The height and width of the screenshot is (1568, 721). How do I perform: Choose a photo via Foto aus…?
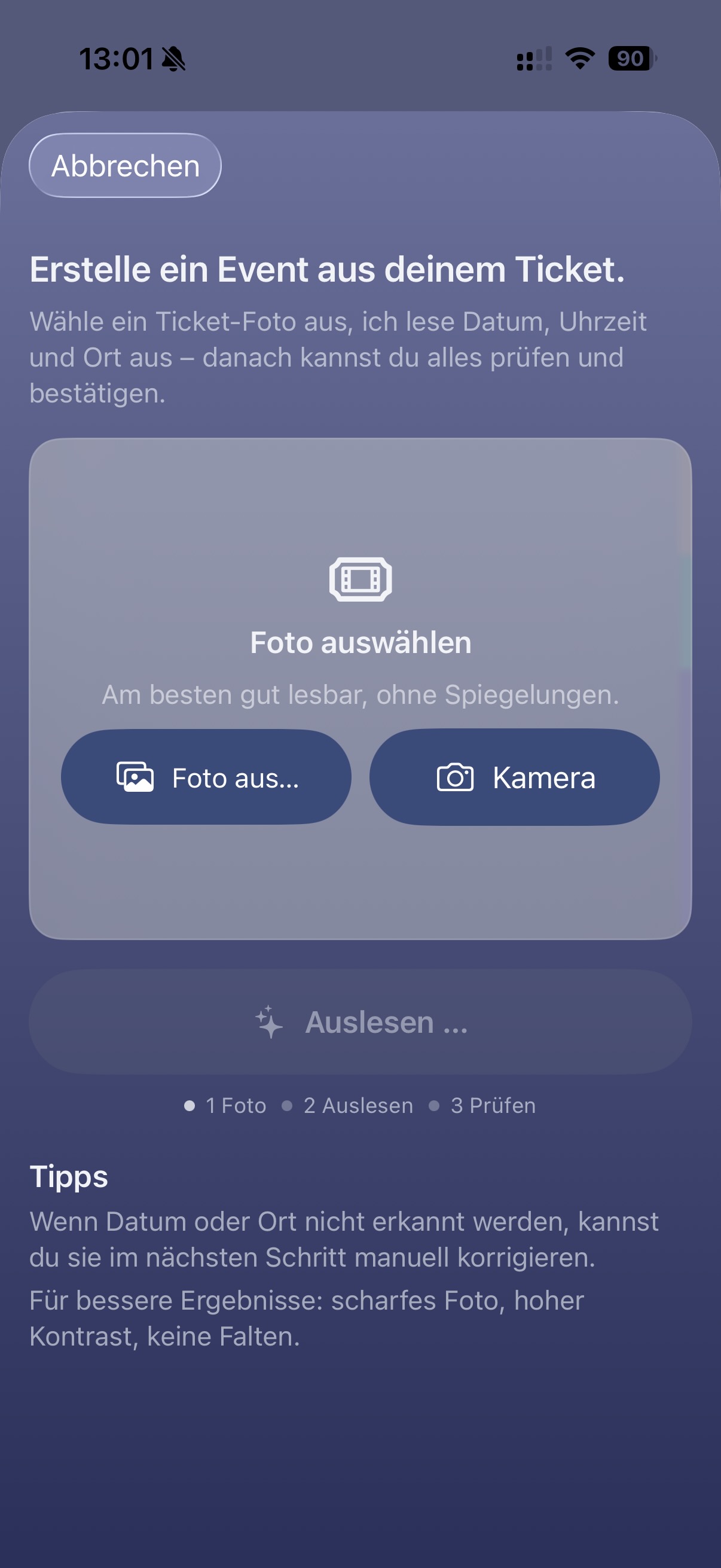point(206,777)
